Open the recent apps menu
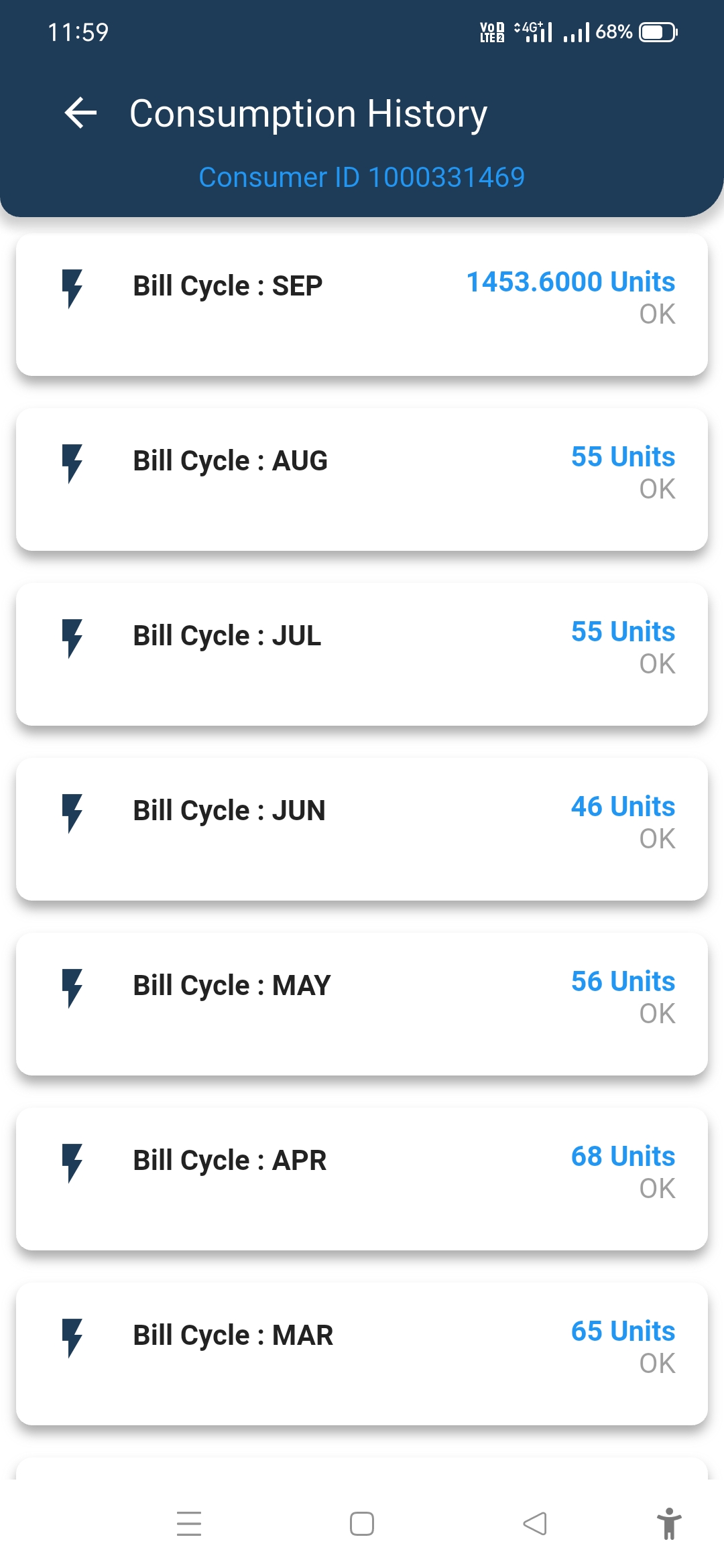Image resolution: width=724 pixels, height=1568 pixels. (x=189, y=1524)
